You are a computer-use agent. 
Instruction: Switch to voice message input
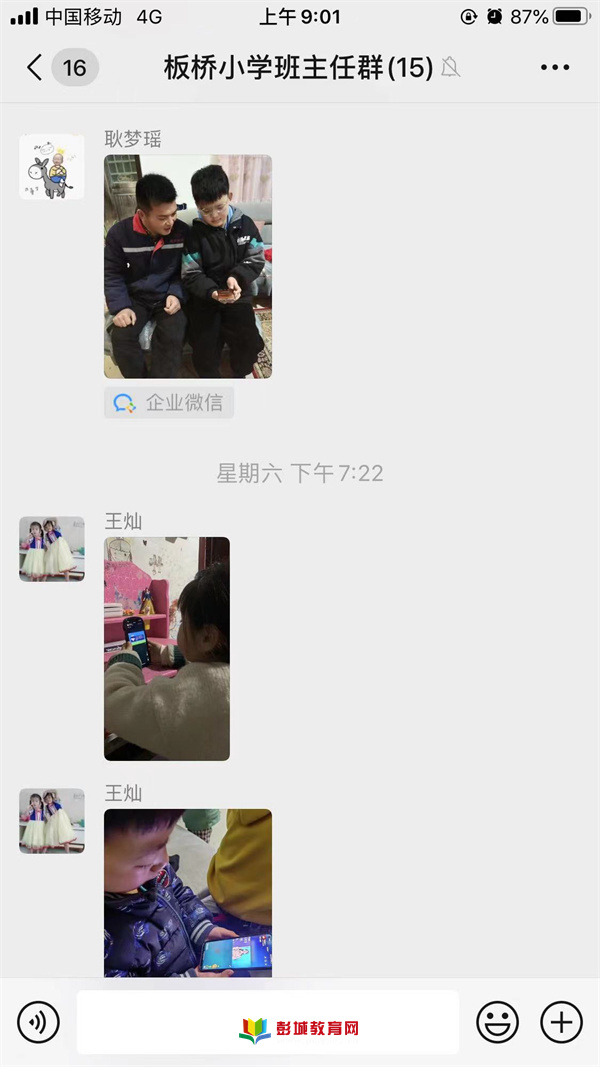(38, 1022)
